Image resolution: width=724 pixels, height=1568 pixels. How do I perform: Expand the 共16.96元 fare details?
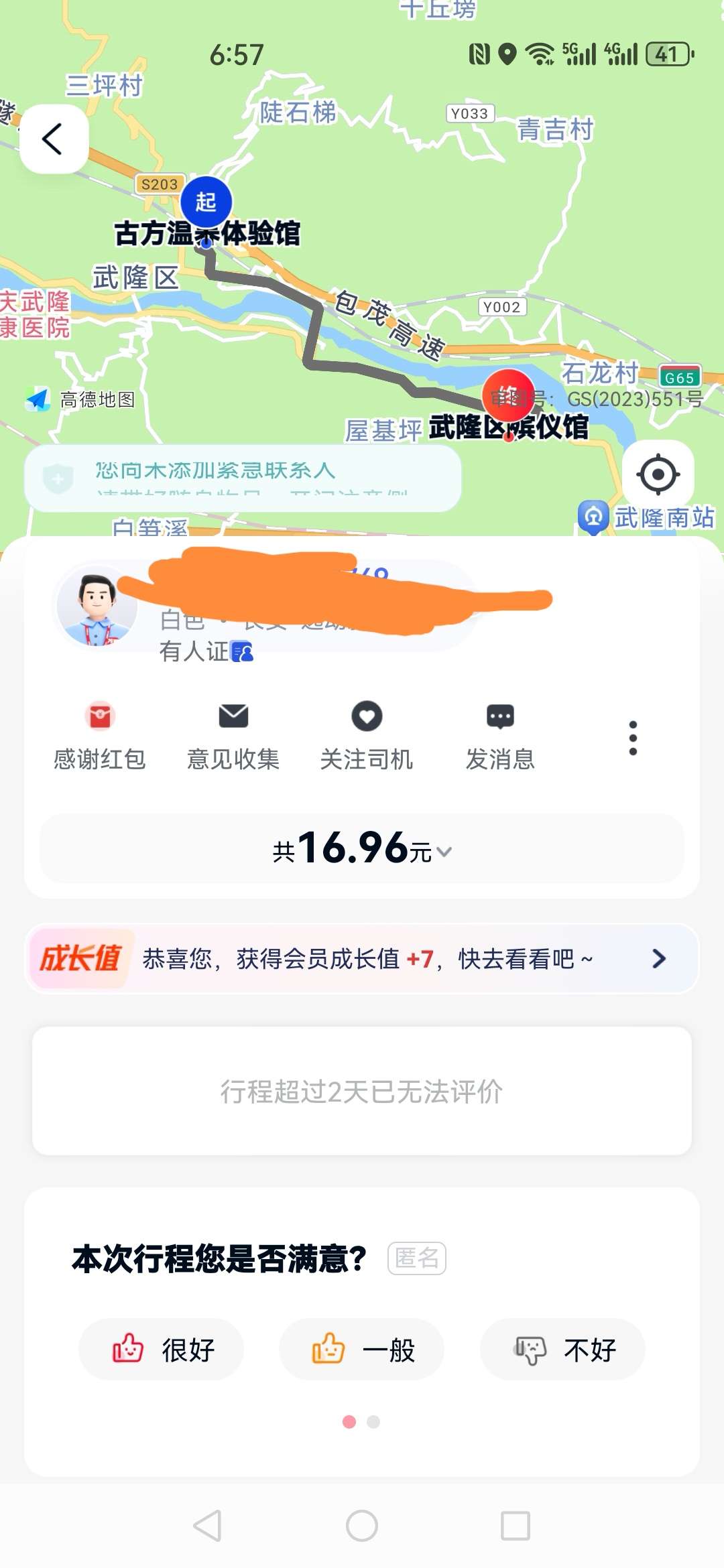coord(362,849)
